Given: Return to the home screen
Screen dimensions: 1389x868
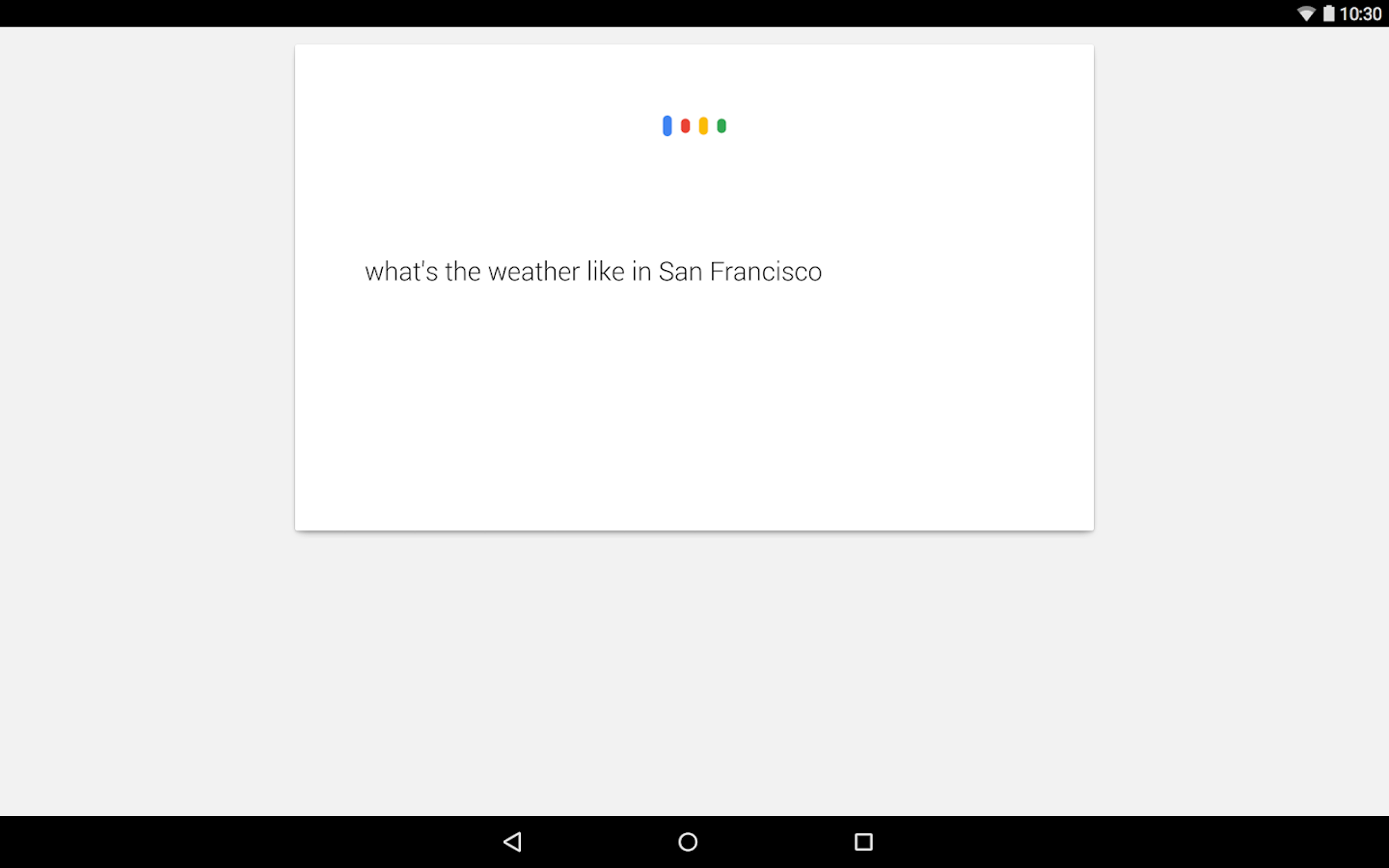Looking at the screenshot, I should pos(688,842).
